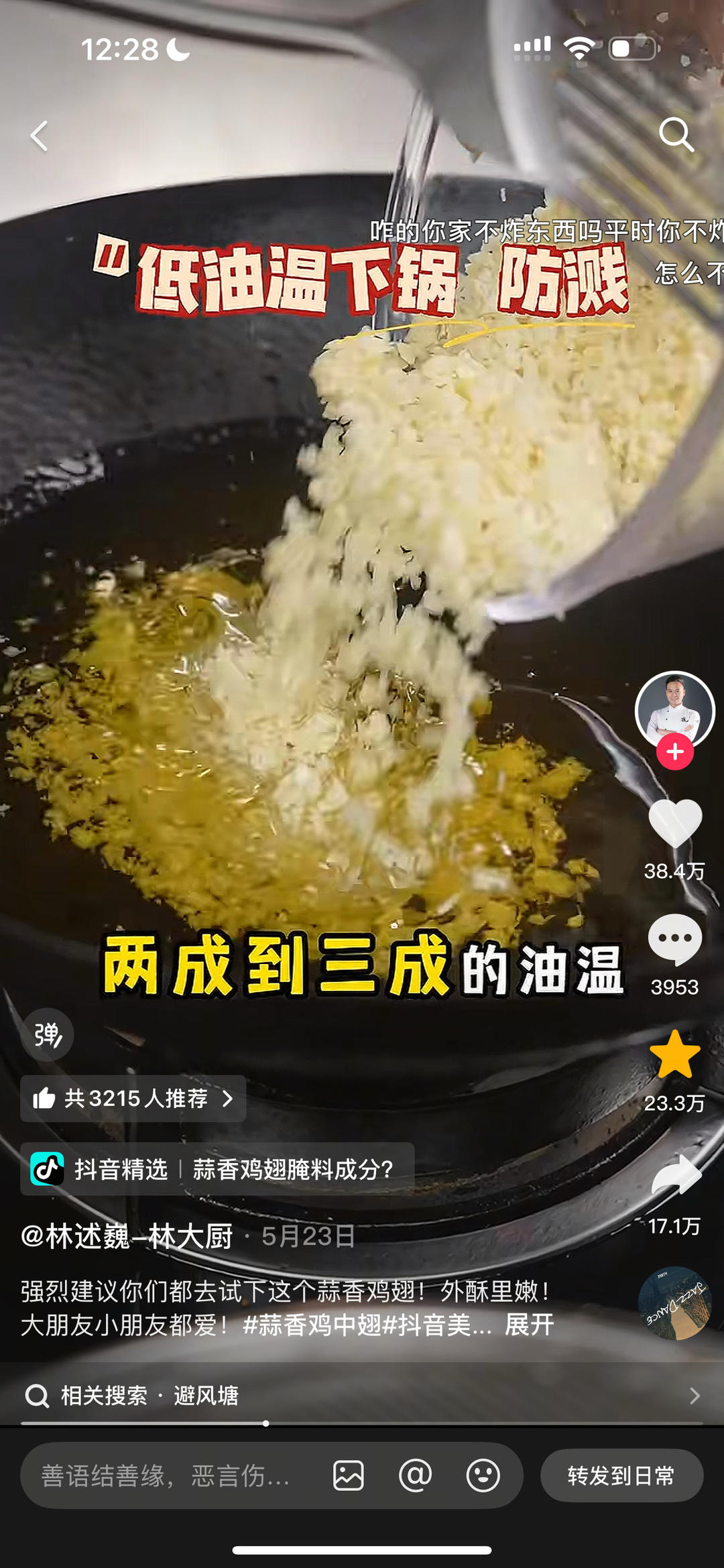Attach an image to the comment

pyautogui.click(x=349, y=1475)
